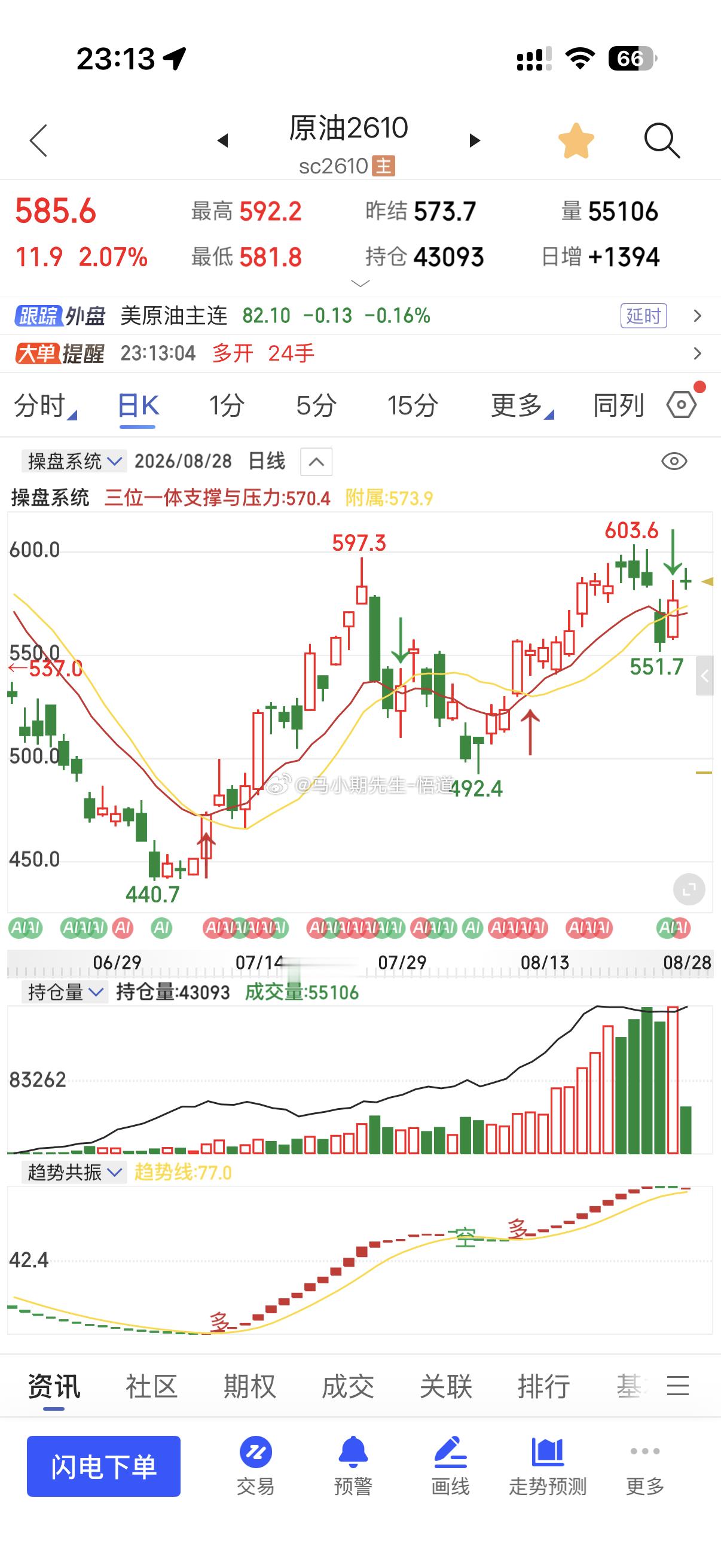Switch to the next contract arrow
The height and width of the screenshot is (1568, 721).
475,141
